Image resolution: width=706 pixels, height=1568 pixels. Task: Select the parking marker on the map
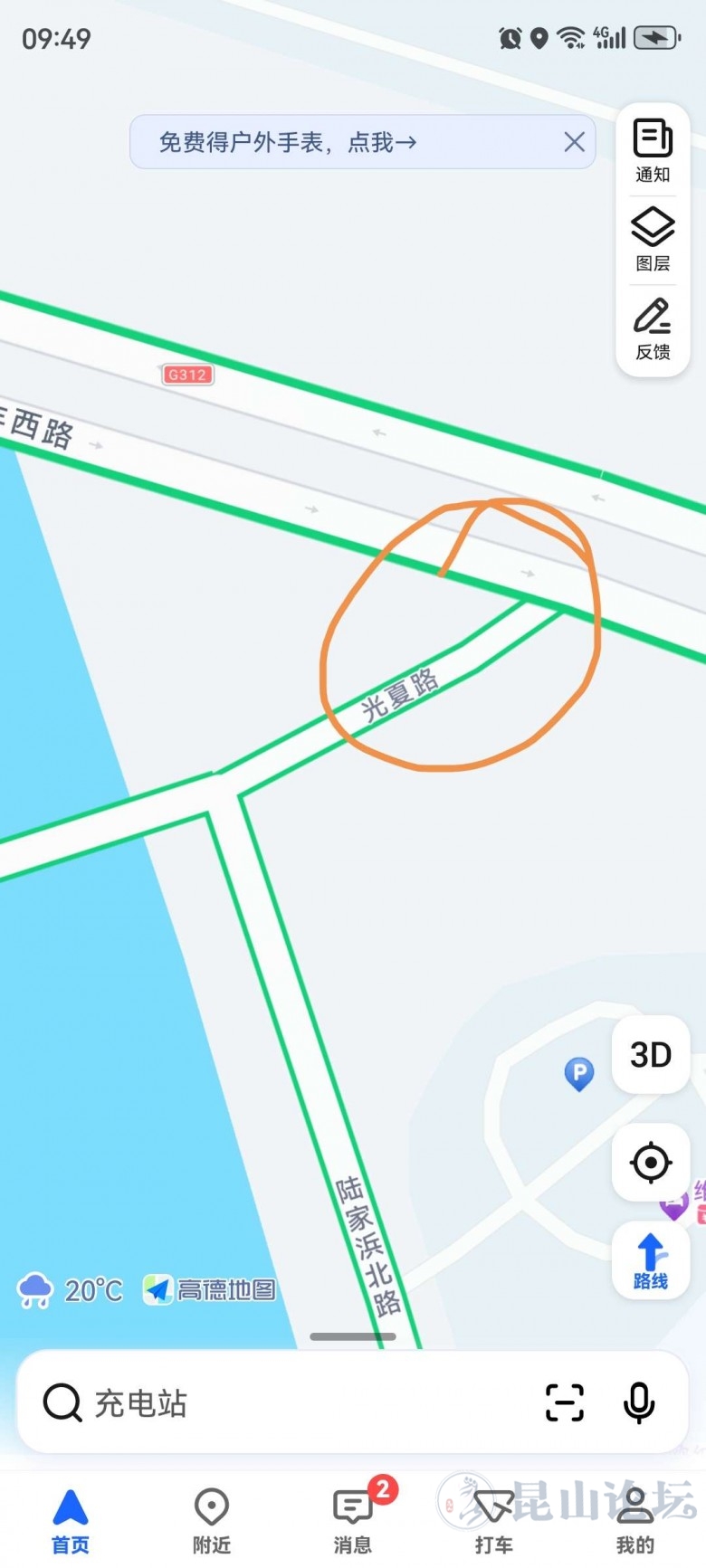(x=578, y=1074)
